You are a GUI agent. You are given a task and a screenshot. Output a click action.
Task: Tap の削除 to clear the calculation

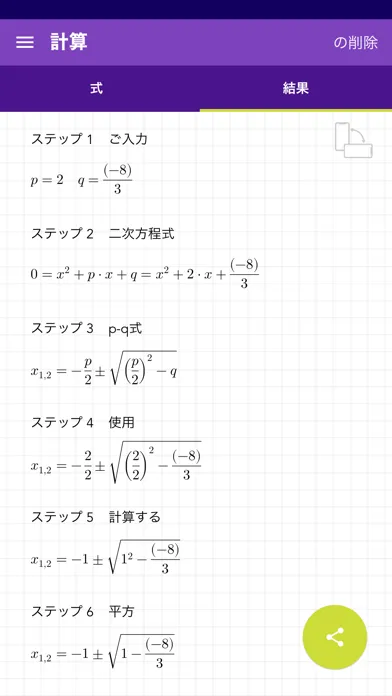point(356,43)
